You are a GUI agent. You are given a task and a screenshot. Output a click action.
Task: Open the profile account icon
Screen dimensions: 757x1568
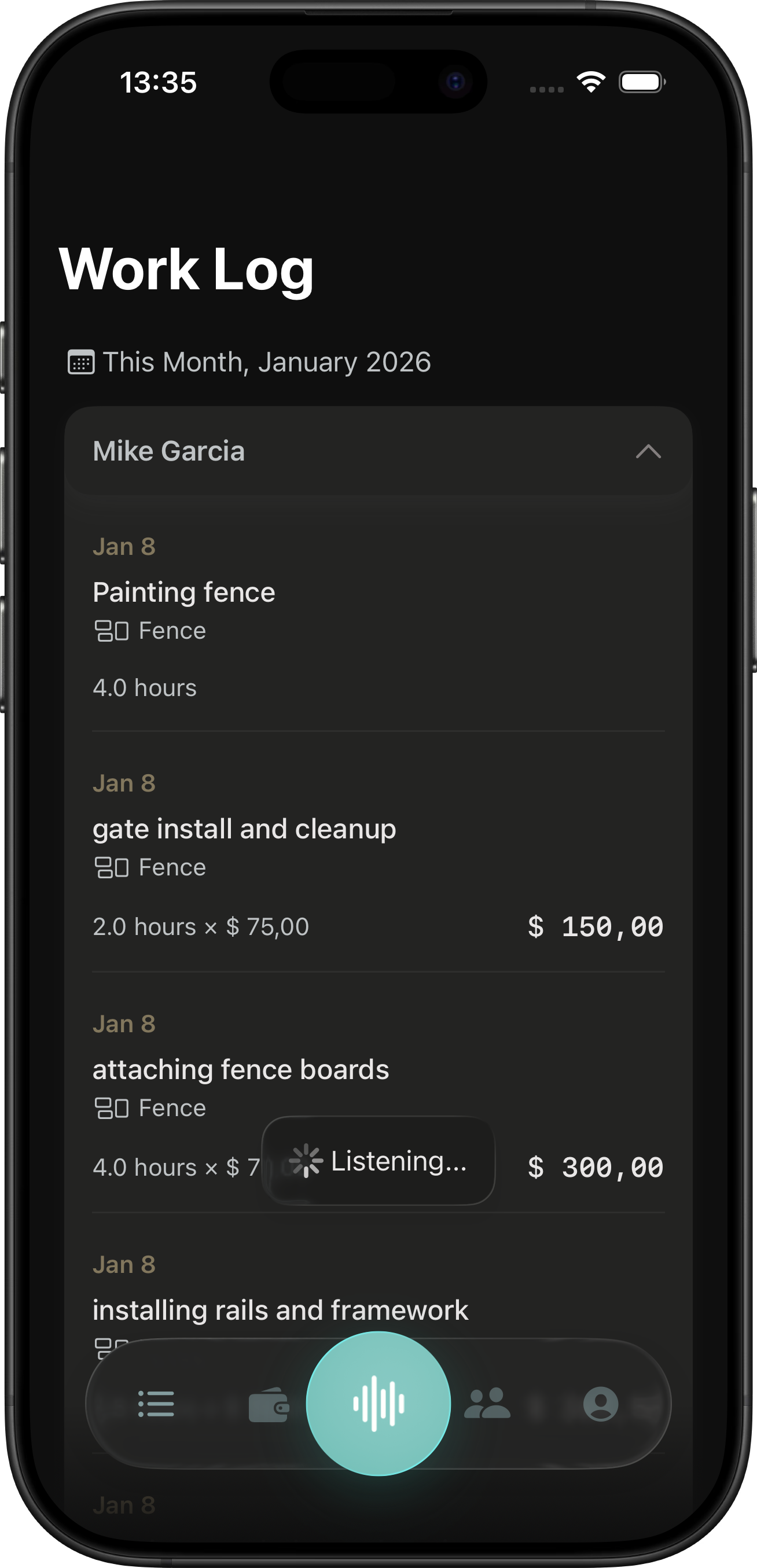[601, 1404]
